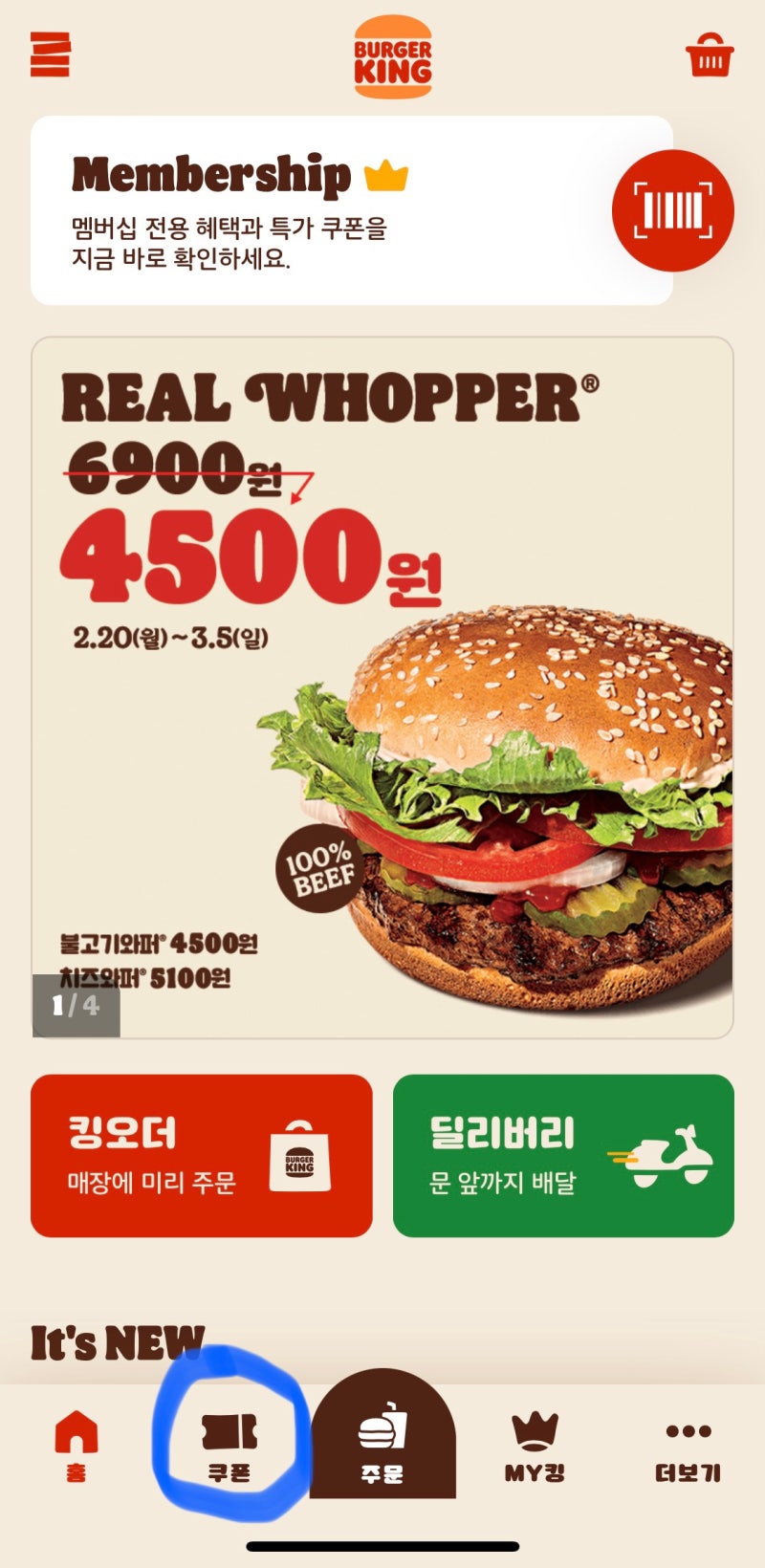765x1568 pixels.
Task: Open the Real Whopper promotion banner
Action: point(382,687)
